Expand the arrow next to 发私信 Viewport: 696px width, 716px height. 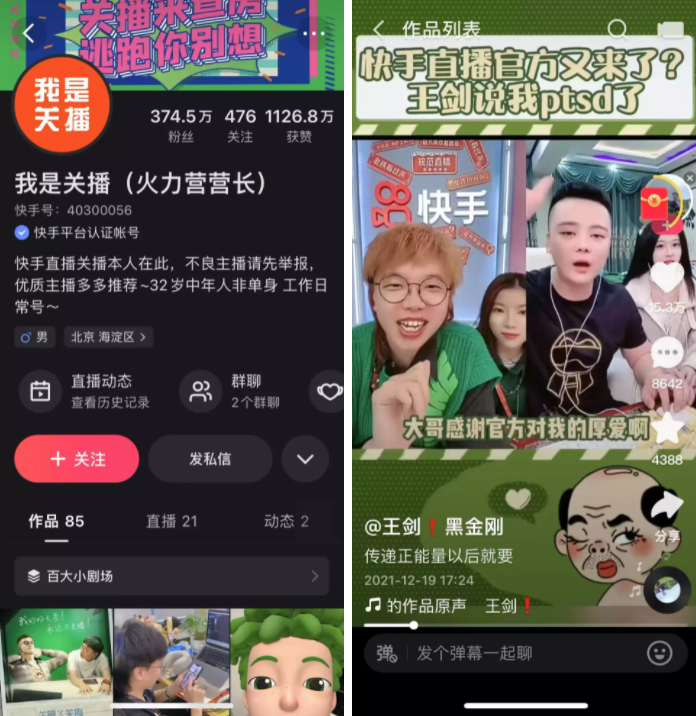click(x=304, y=460)
